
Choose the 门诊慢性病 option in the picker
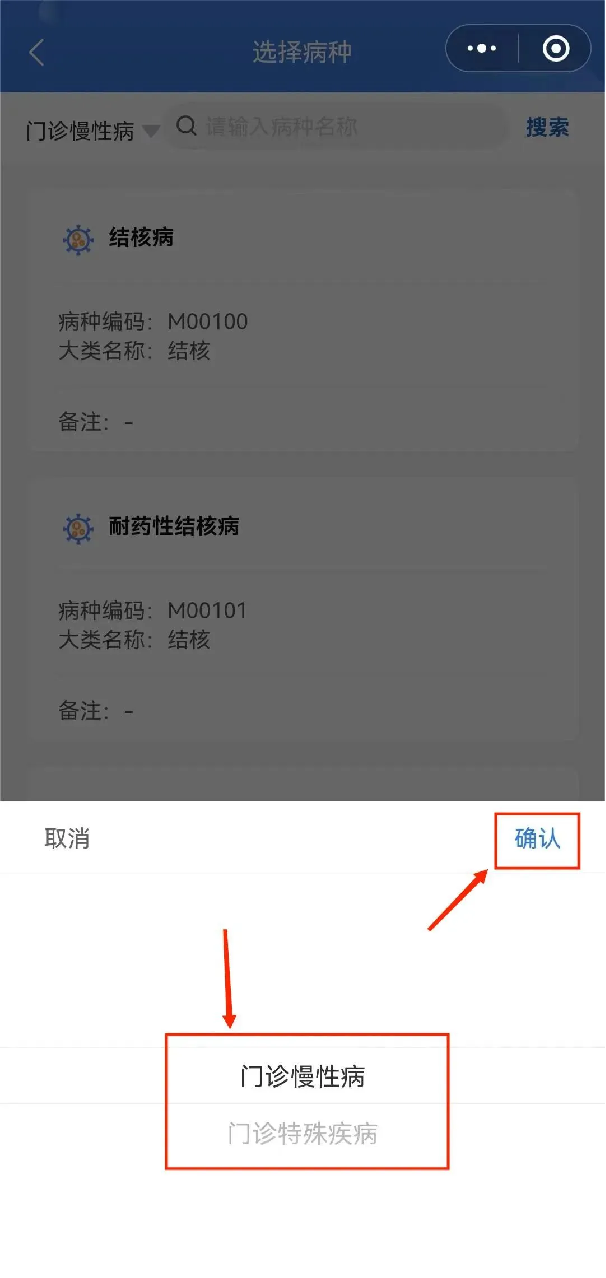(303, 1076)
